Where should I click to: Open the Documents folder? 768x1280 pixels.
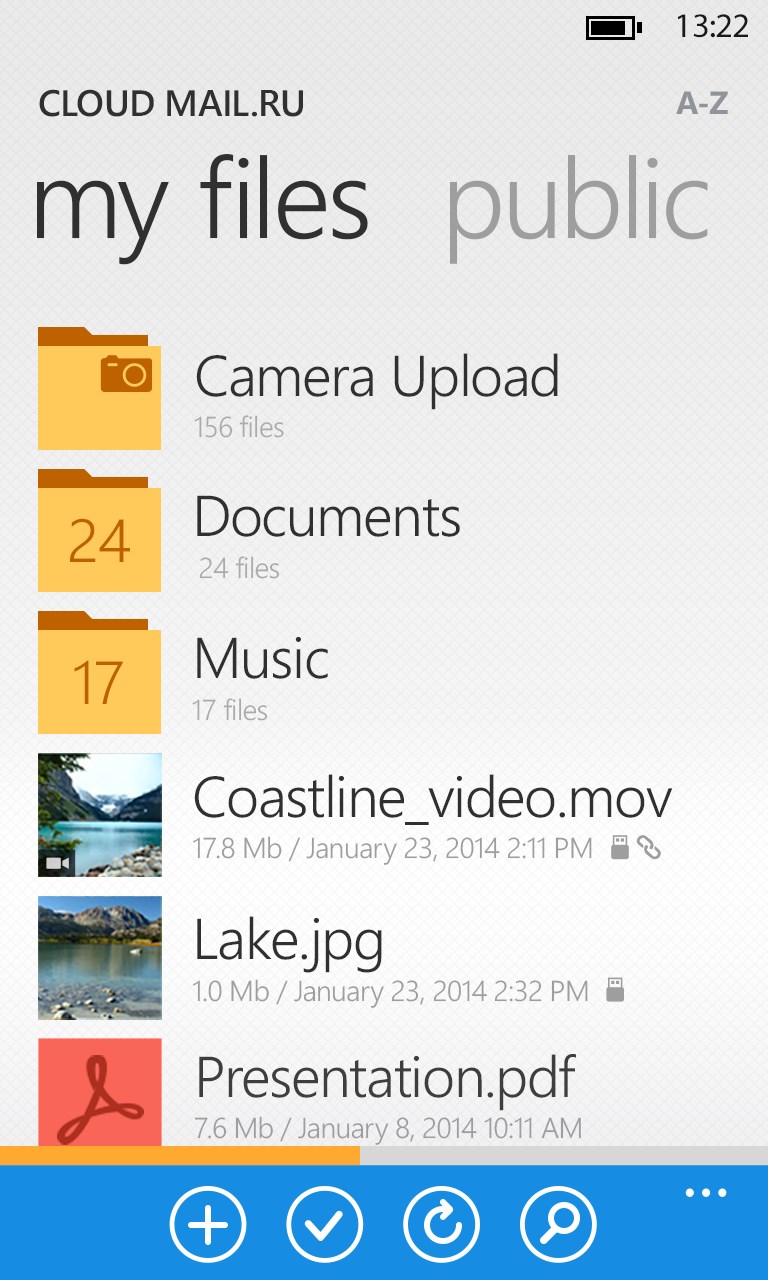tap(327, 531)
